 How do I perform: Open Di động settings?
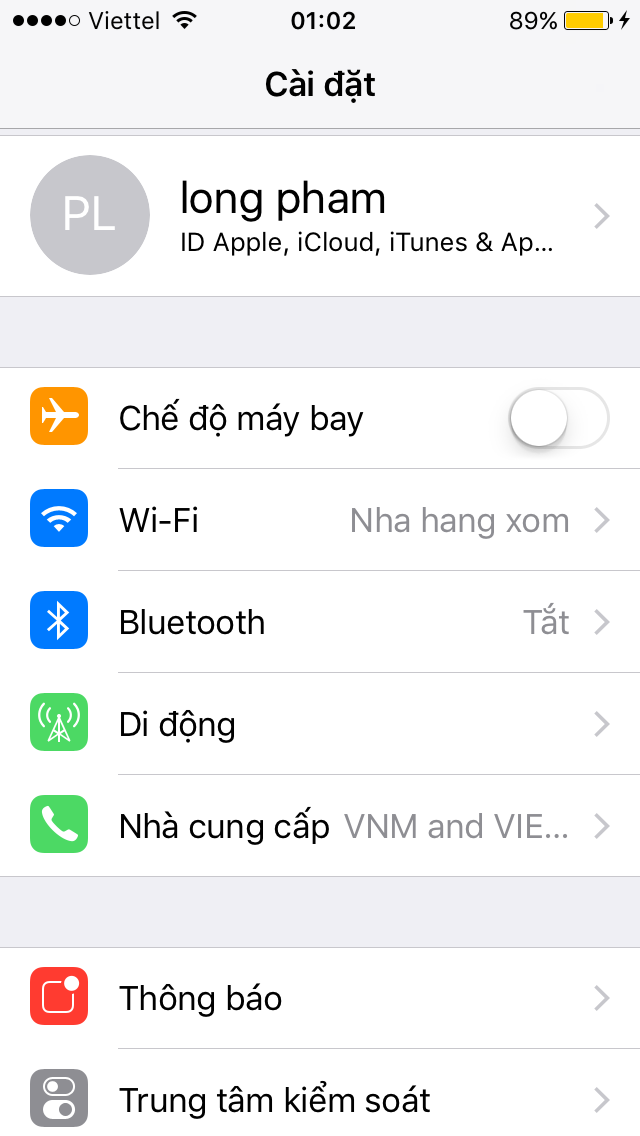[320, 724]
